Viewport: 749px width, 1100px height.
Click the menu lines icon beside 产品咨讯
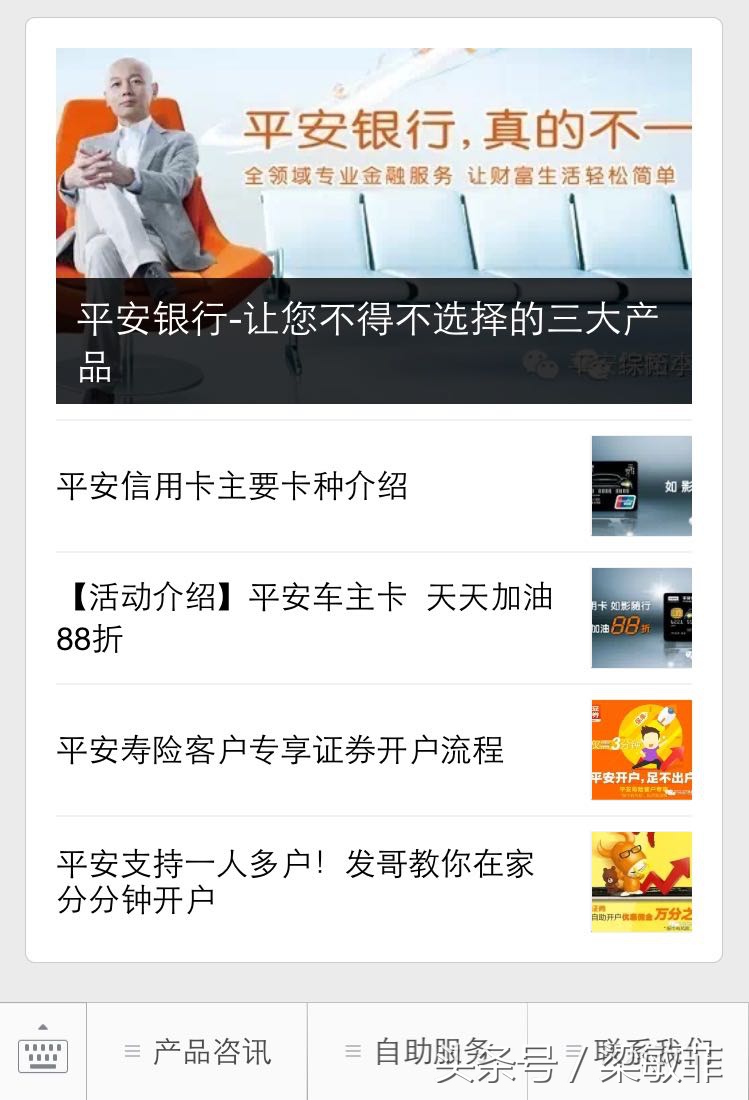(x=134, y=1051)
